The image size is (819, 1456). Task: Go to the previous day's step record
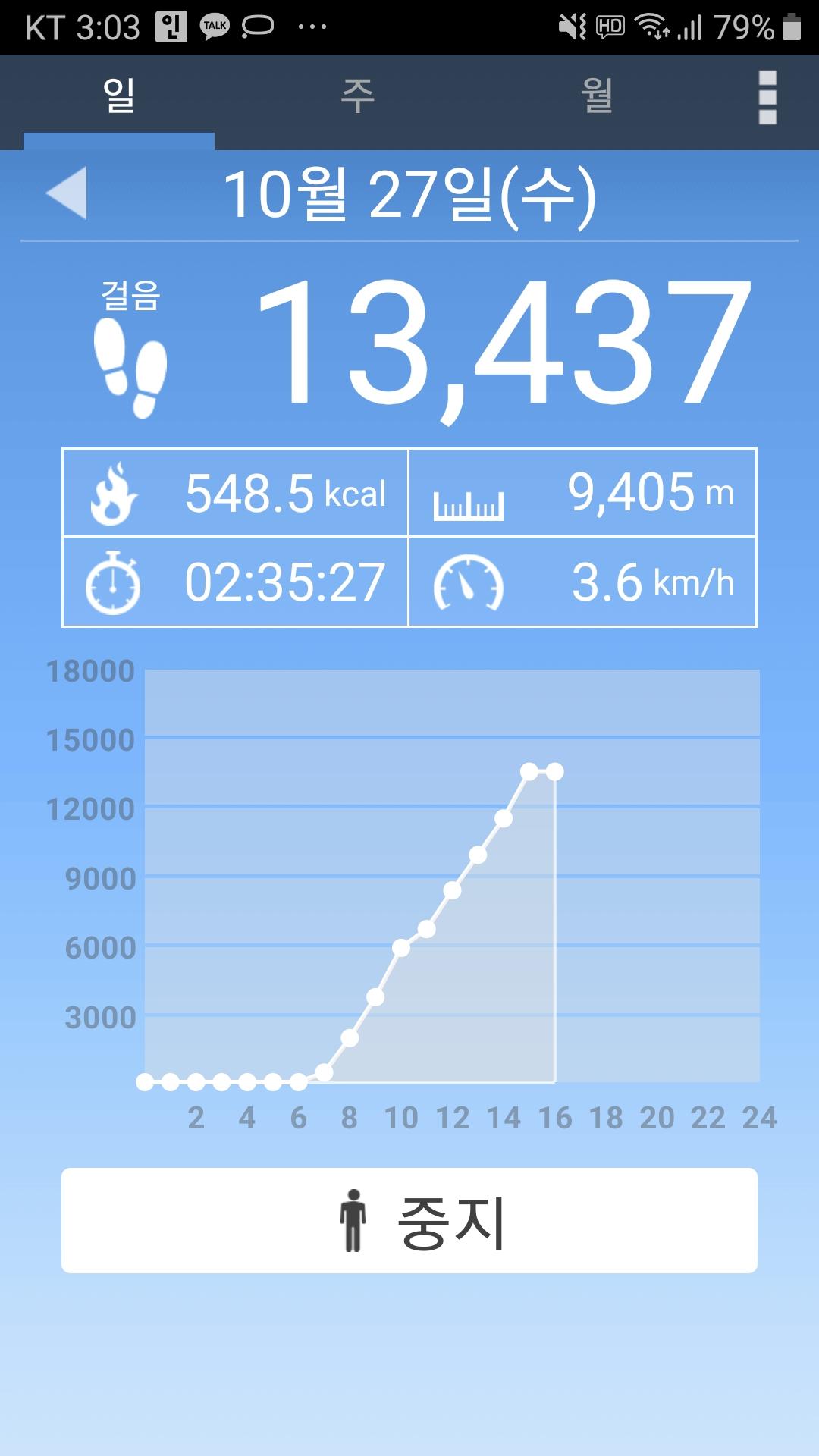click(67, 193)
